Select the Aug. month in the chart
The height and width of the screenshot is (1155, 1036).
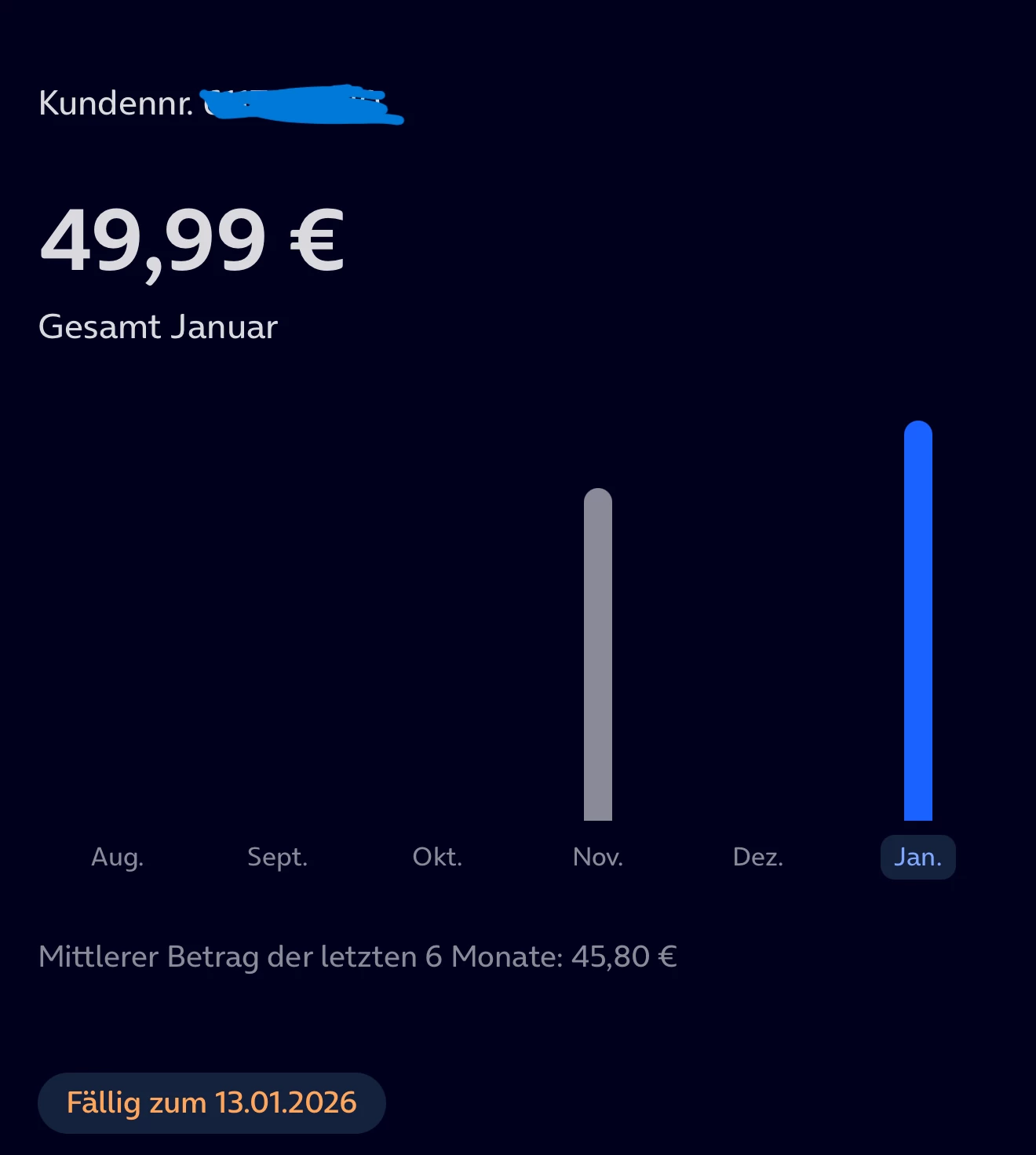click(x=118, y=857)
